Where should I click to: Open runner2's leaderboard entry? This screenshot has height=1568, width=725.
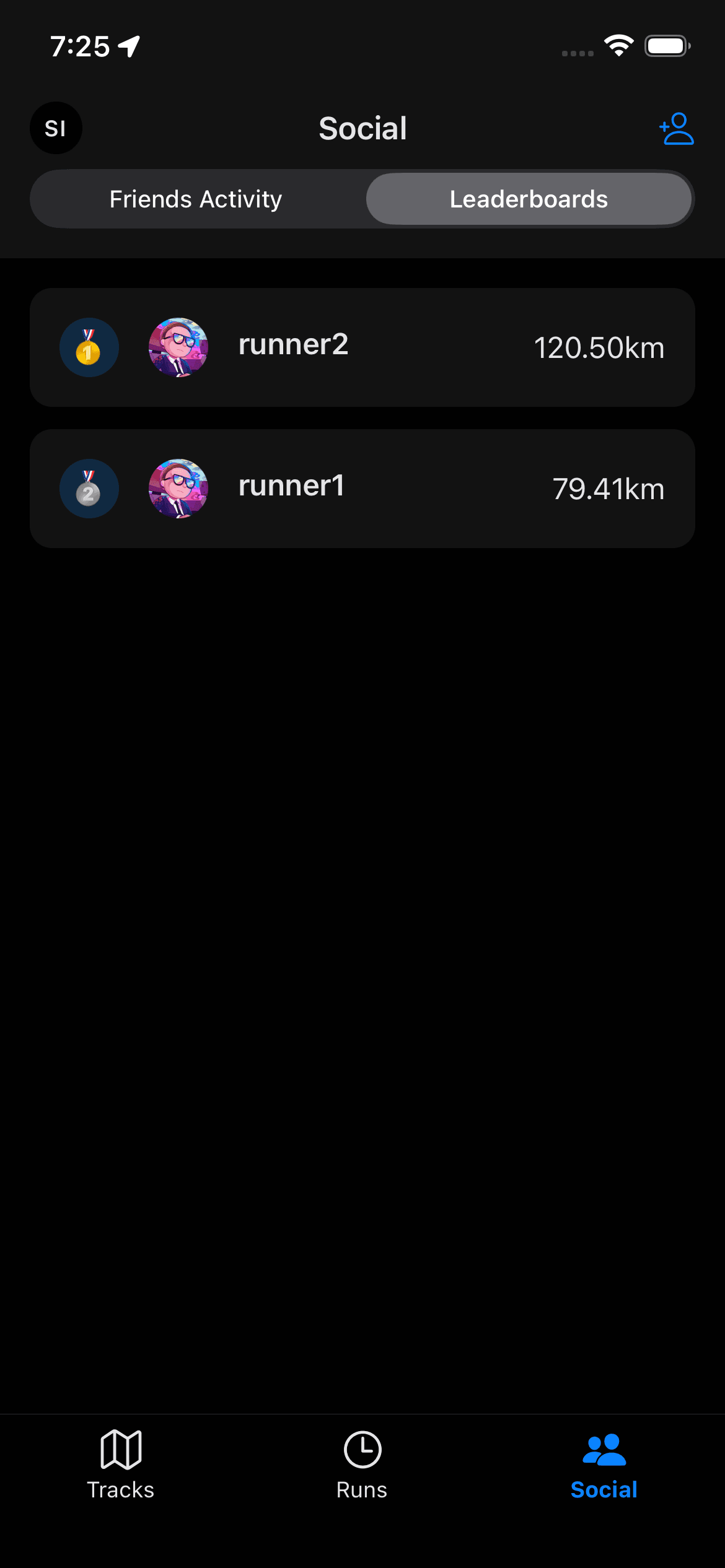click(362, 347)
